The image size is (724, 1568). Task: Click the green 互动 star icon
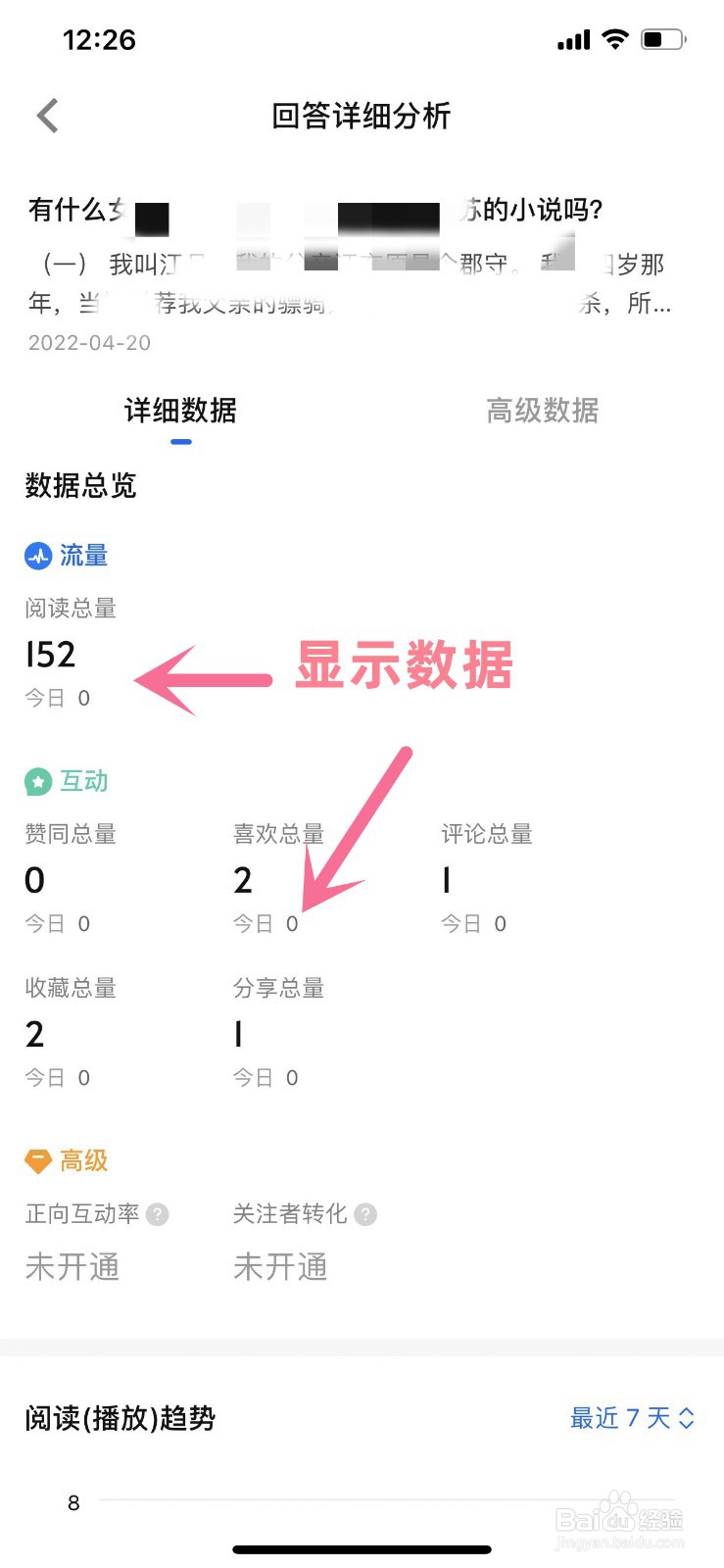click(38, 780)
